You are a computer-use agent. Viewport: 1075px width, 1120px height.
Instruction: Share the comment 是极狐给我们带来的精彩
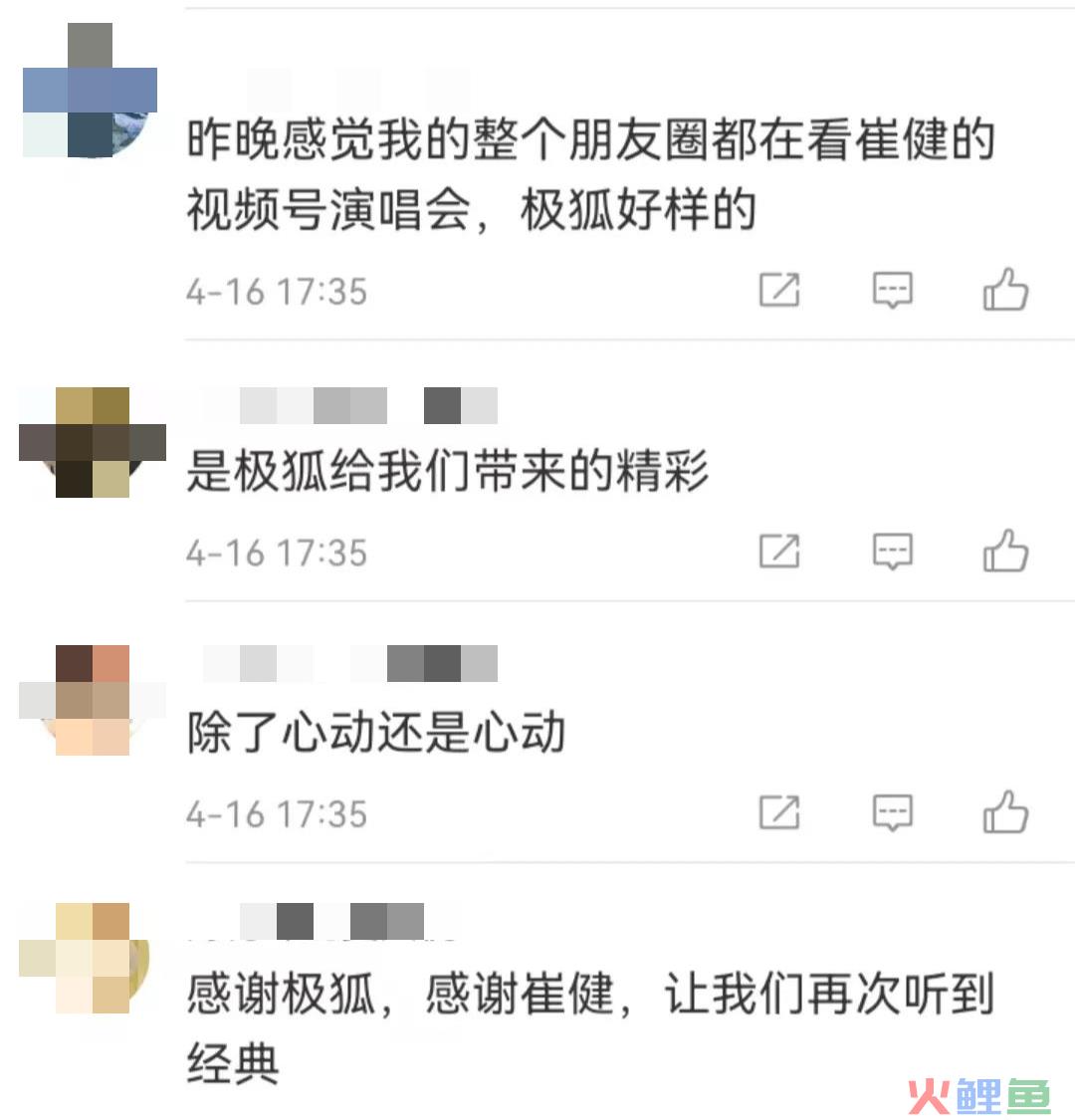pyautogui.click(x=779, y=551)
